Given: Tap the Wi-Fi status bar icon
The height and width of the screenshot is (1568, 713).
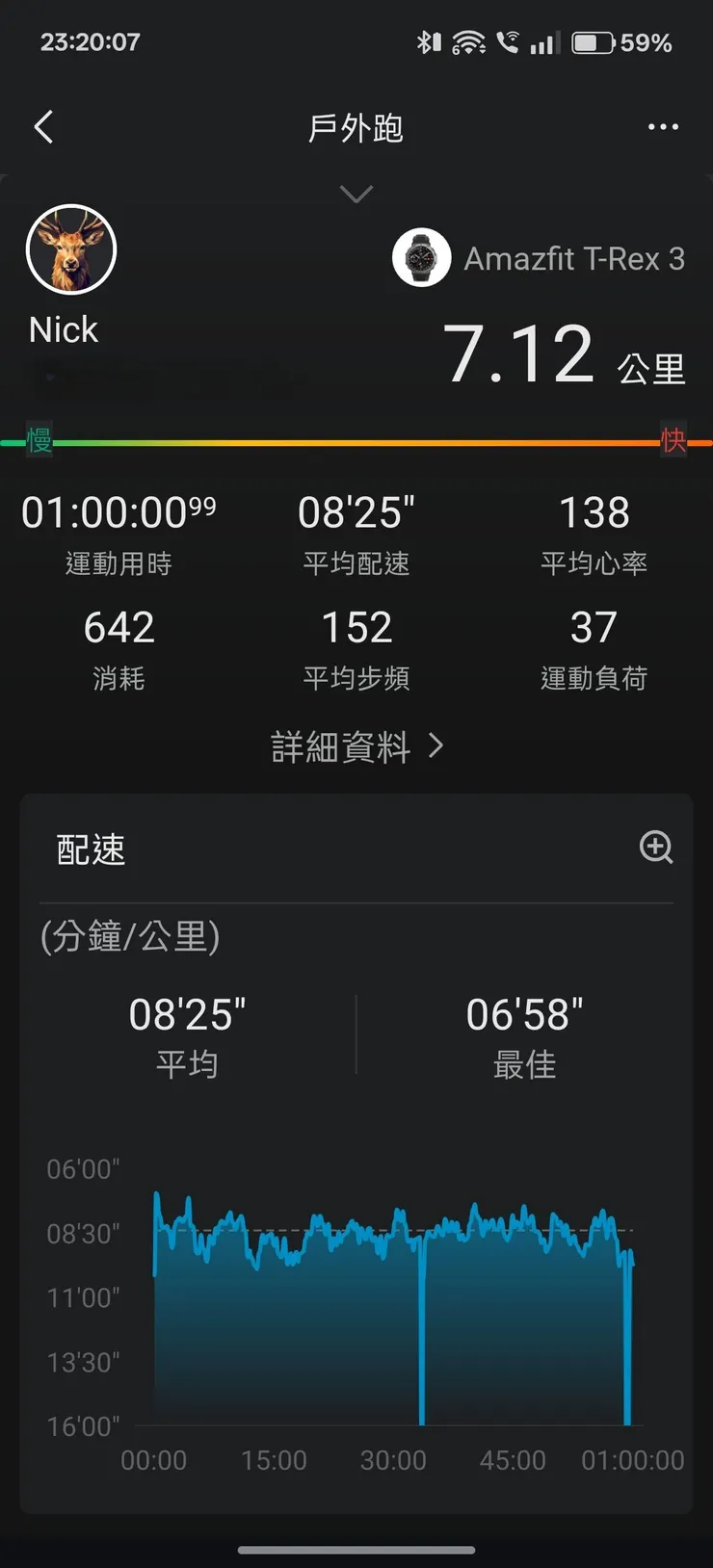Looking at the screenshot, I should 469,41.
